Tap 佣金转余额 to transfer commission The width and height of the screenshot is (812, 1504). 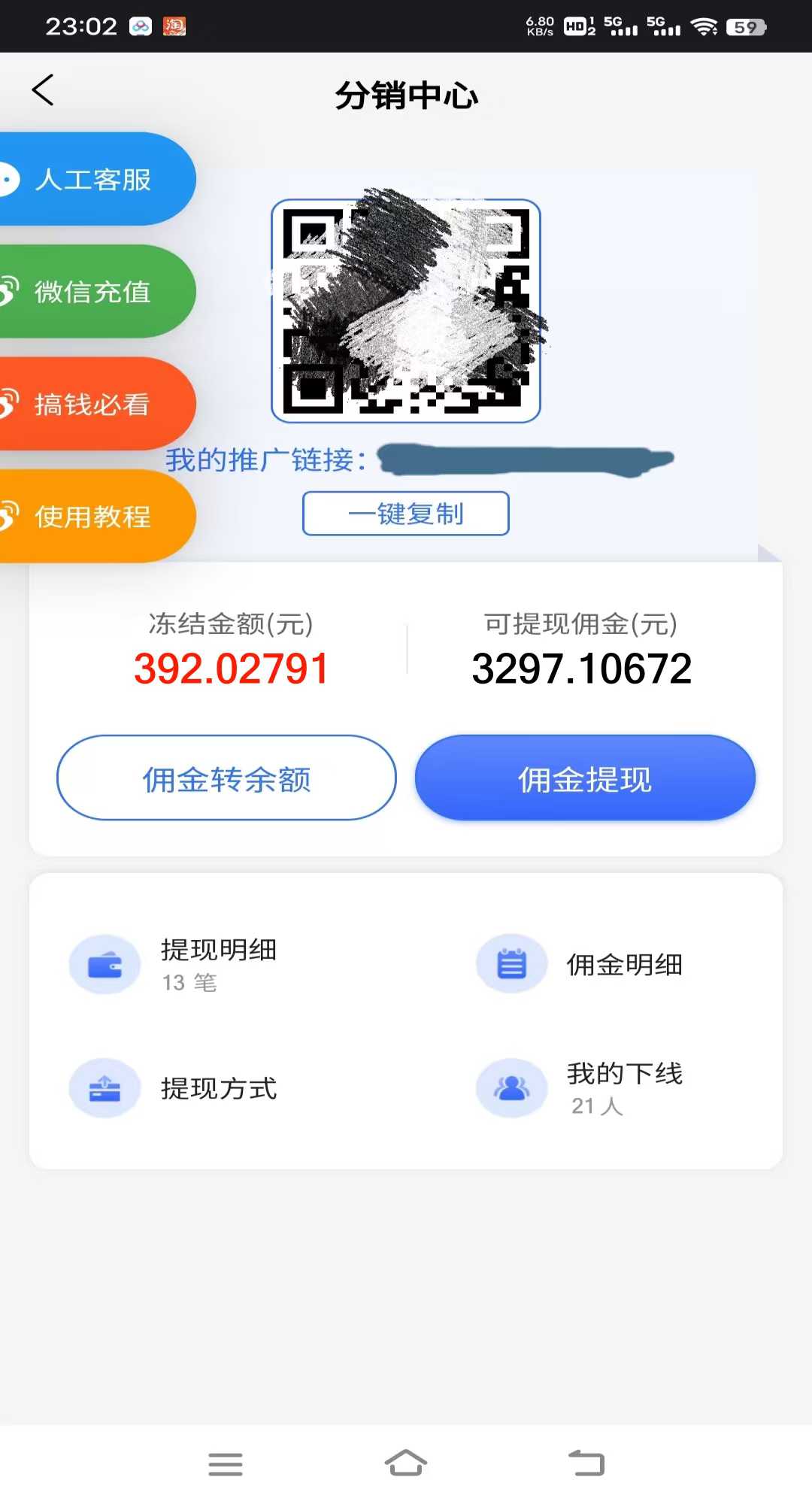tap(226, 778)
